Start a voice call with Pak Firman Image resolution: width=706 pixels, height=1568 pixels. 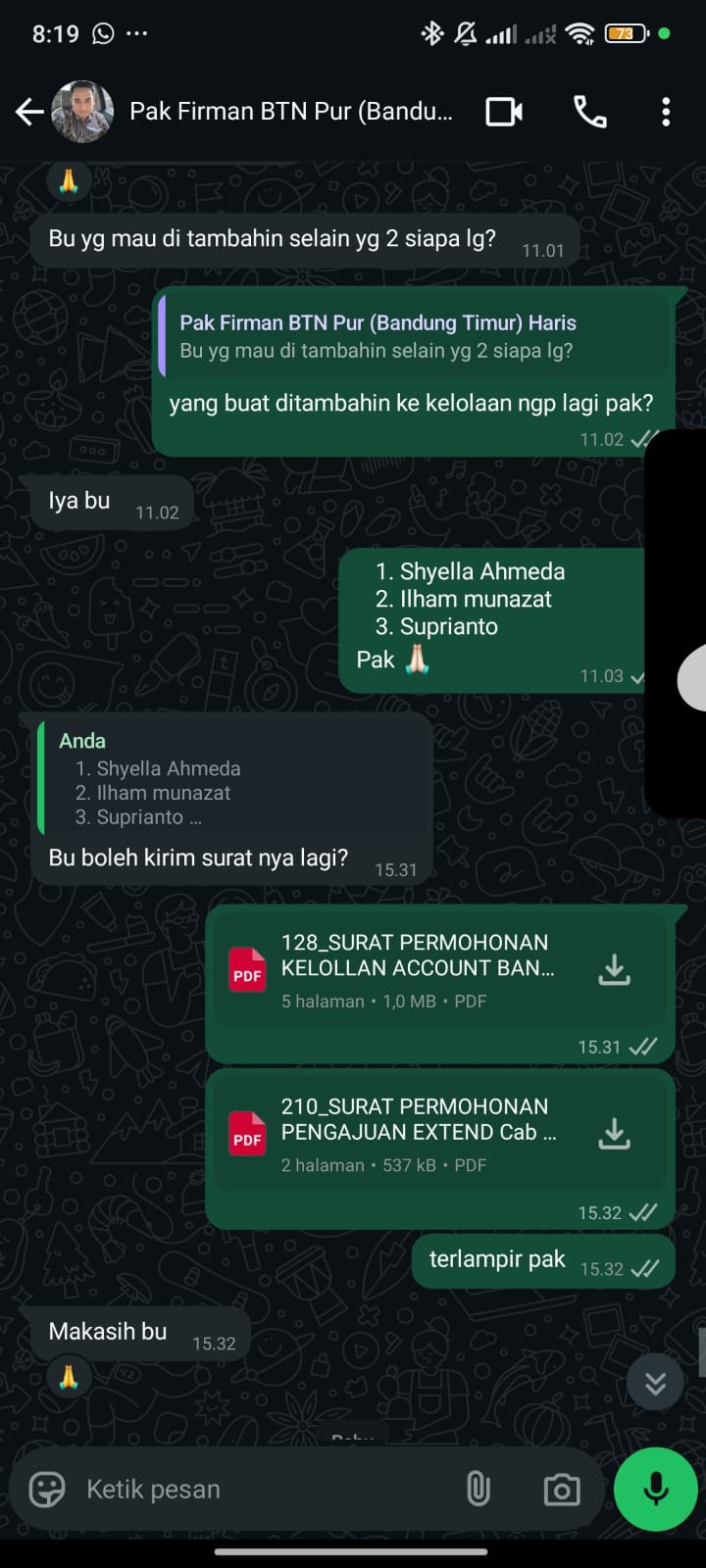click(x=589, y=112)
